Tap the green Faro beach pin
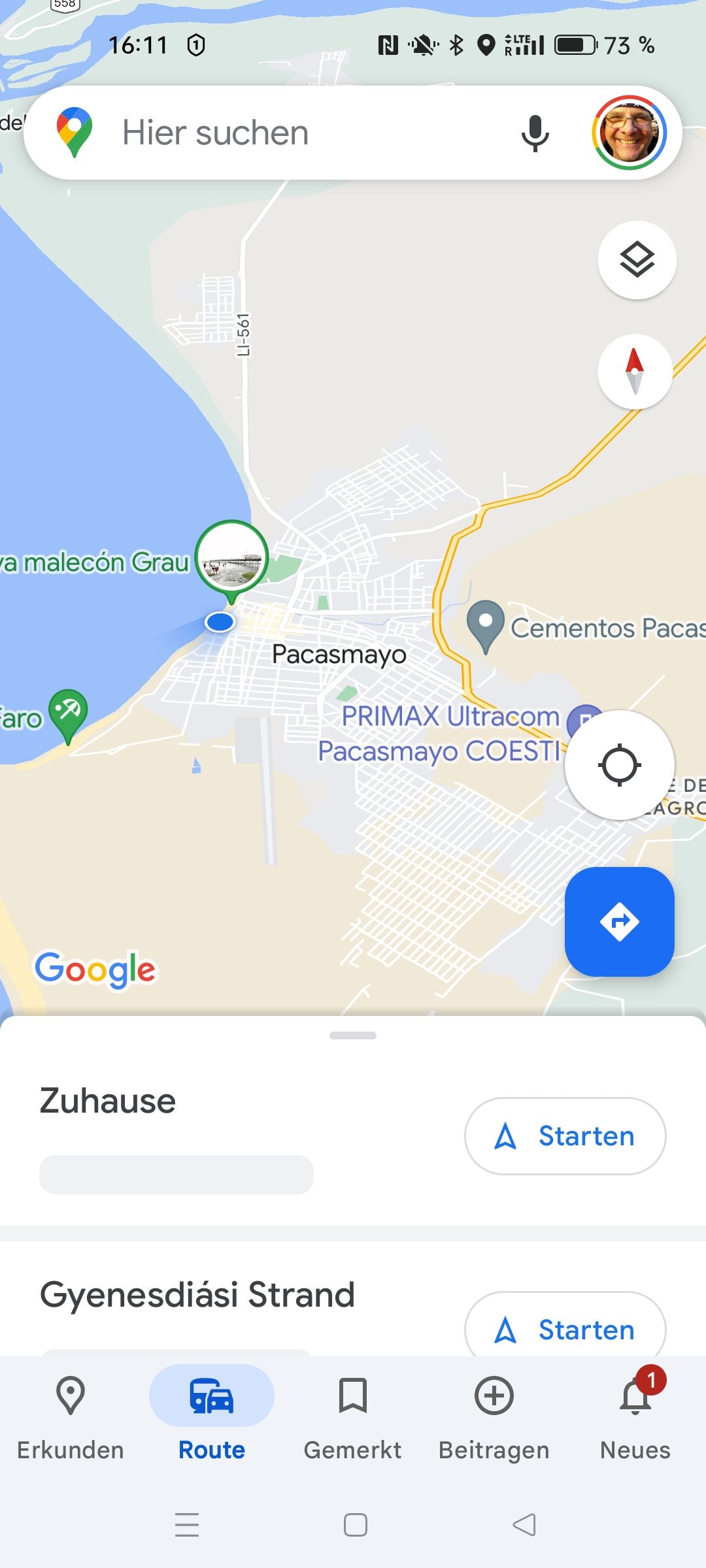The width and height of the screenshot is (706, 1568). pos(68,712)
